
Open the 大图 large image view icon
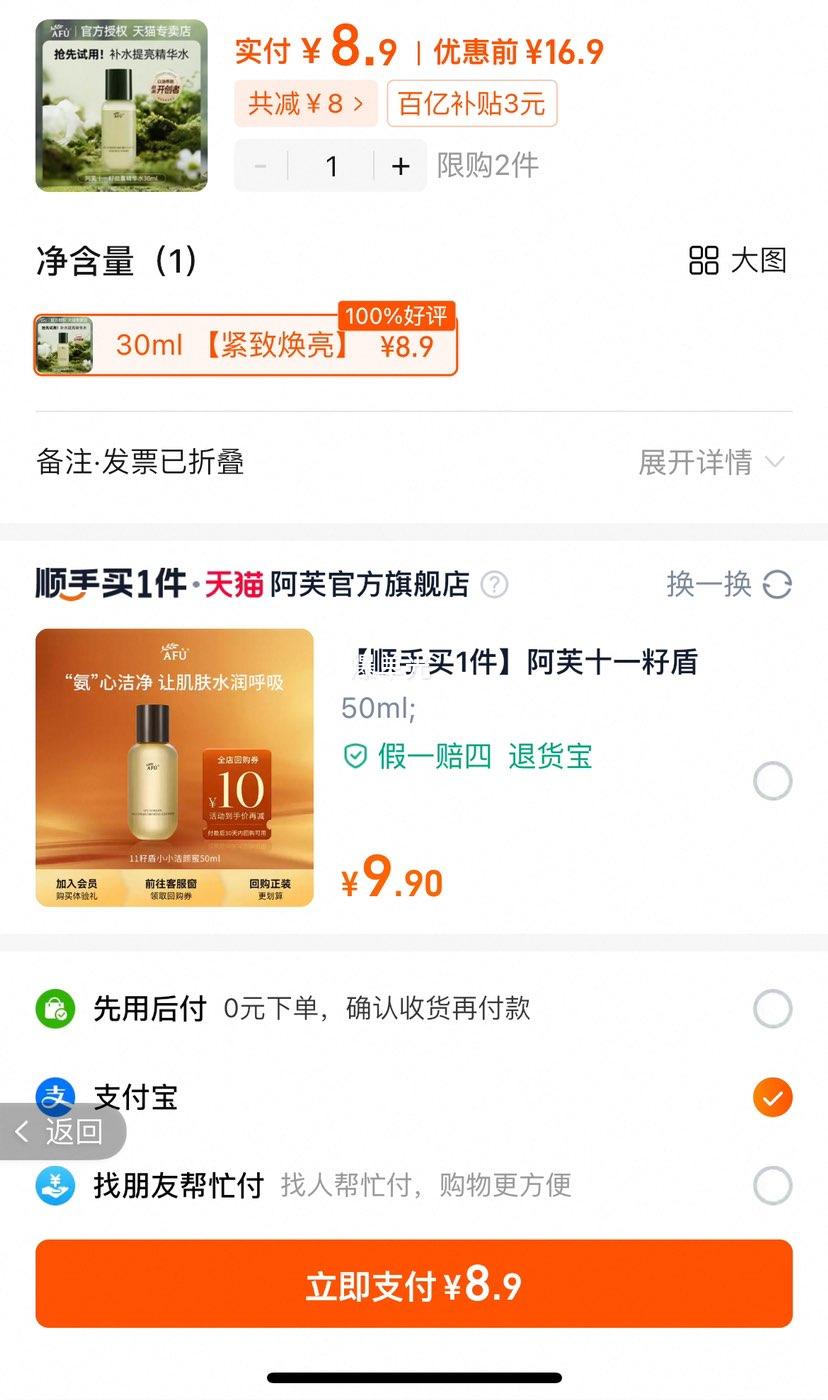(x=704, y=261)
